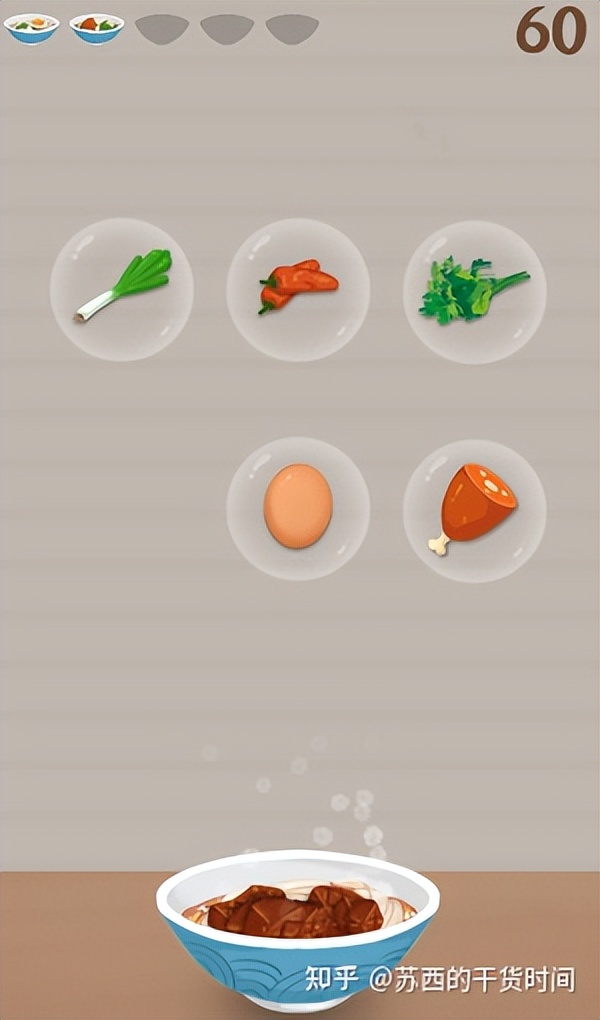Pick the red chili pepper bubble
Image resolution: width=600 pixels, height=1020 pixels.
click(298, 289)
